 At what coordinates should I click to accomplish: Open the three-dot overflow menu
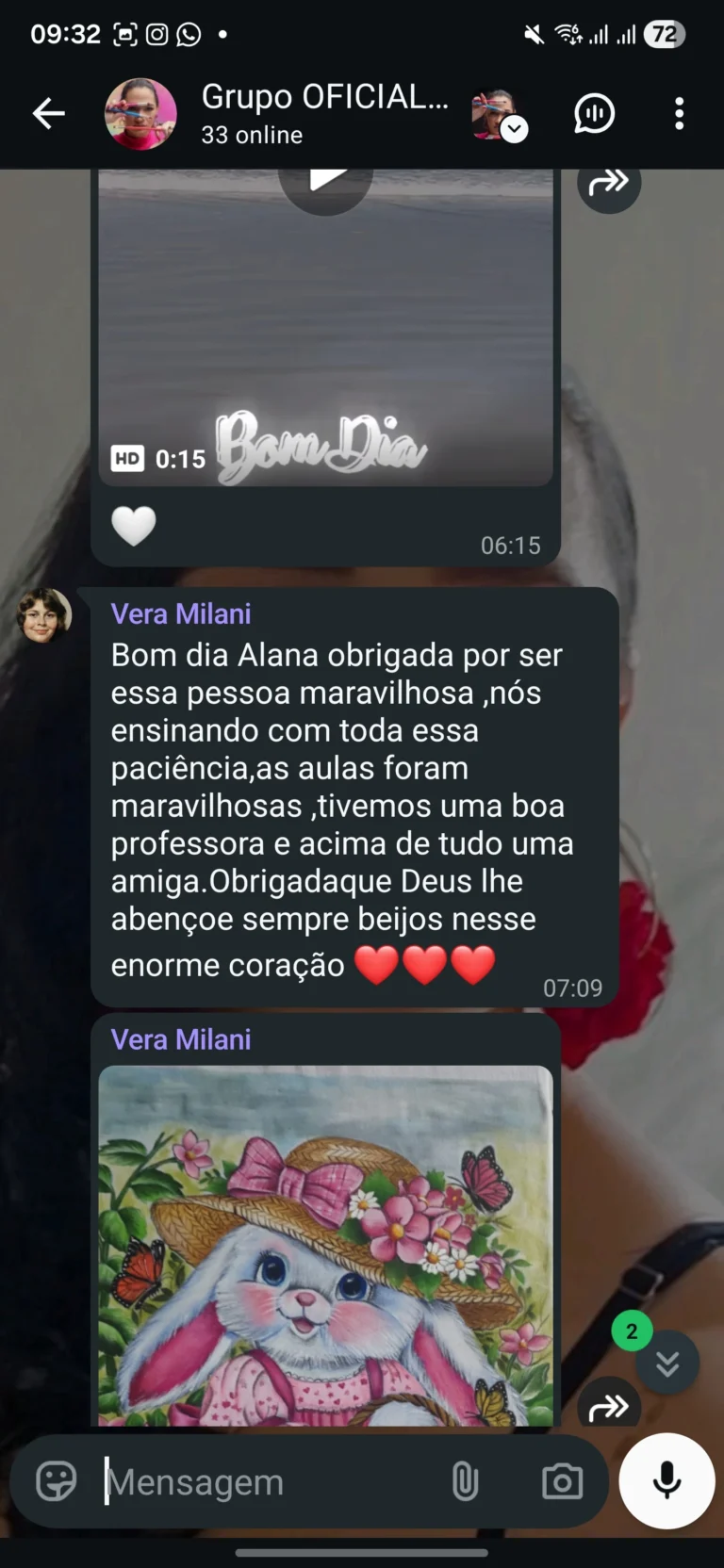point(679,114)
